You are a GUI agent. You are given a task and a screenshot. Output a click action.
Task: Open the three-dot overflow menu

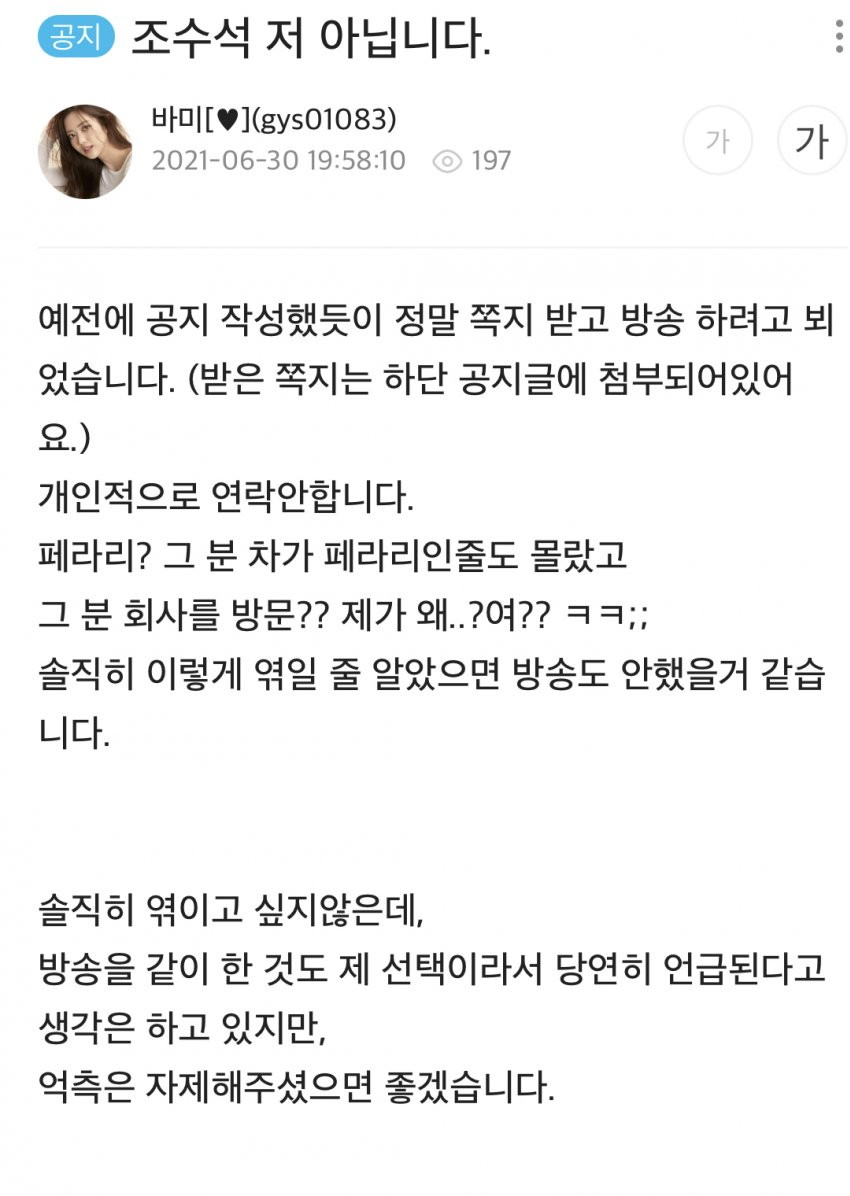(838, 36)
